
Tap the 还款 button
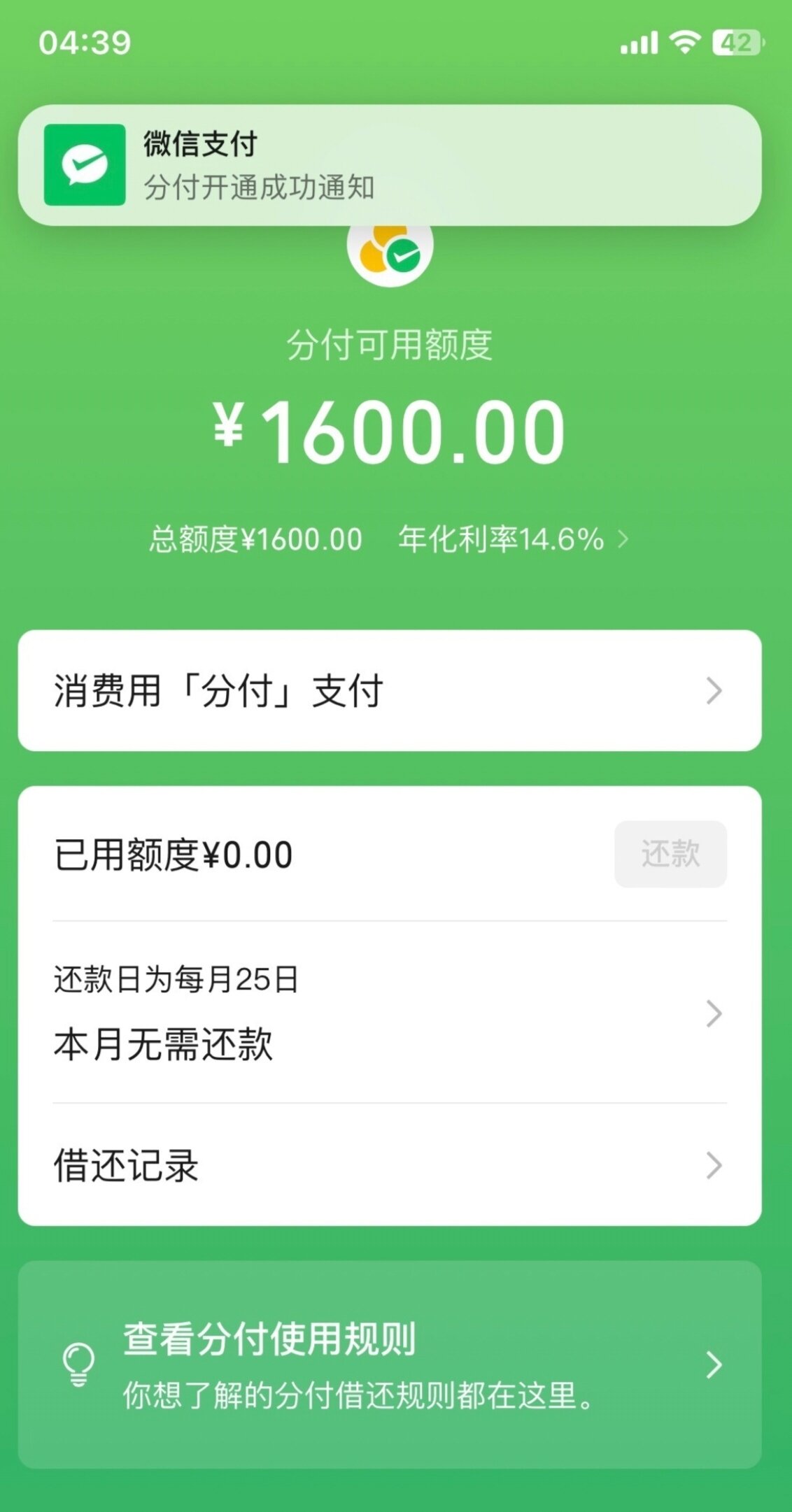[670, 854]
